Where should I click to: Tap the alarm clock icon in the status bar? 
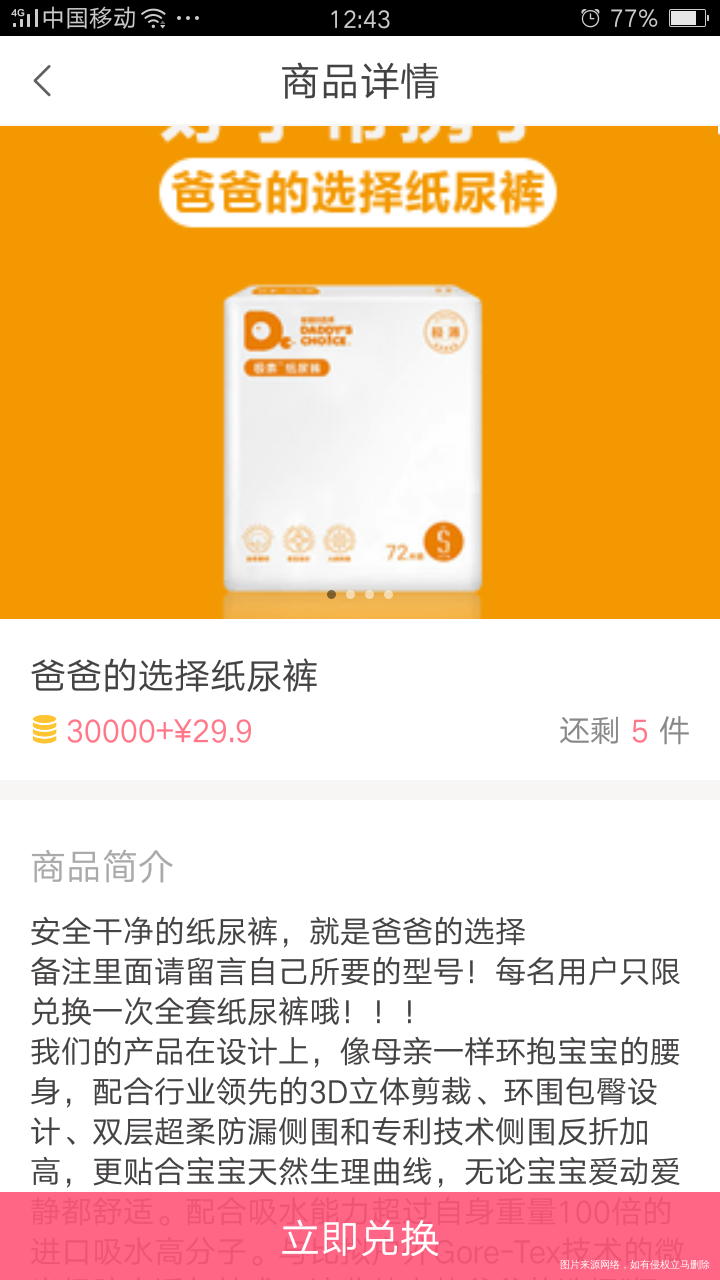pyautogui.click(x=590, y=17)
